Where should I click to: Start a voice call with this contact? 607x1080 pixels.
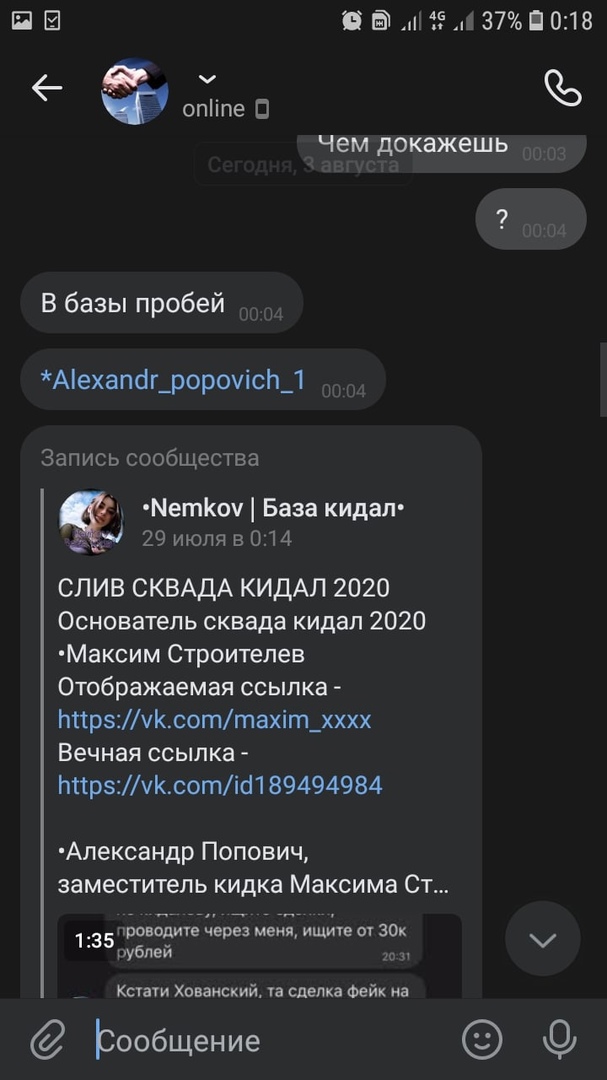[562, 88]
